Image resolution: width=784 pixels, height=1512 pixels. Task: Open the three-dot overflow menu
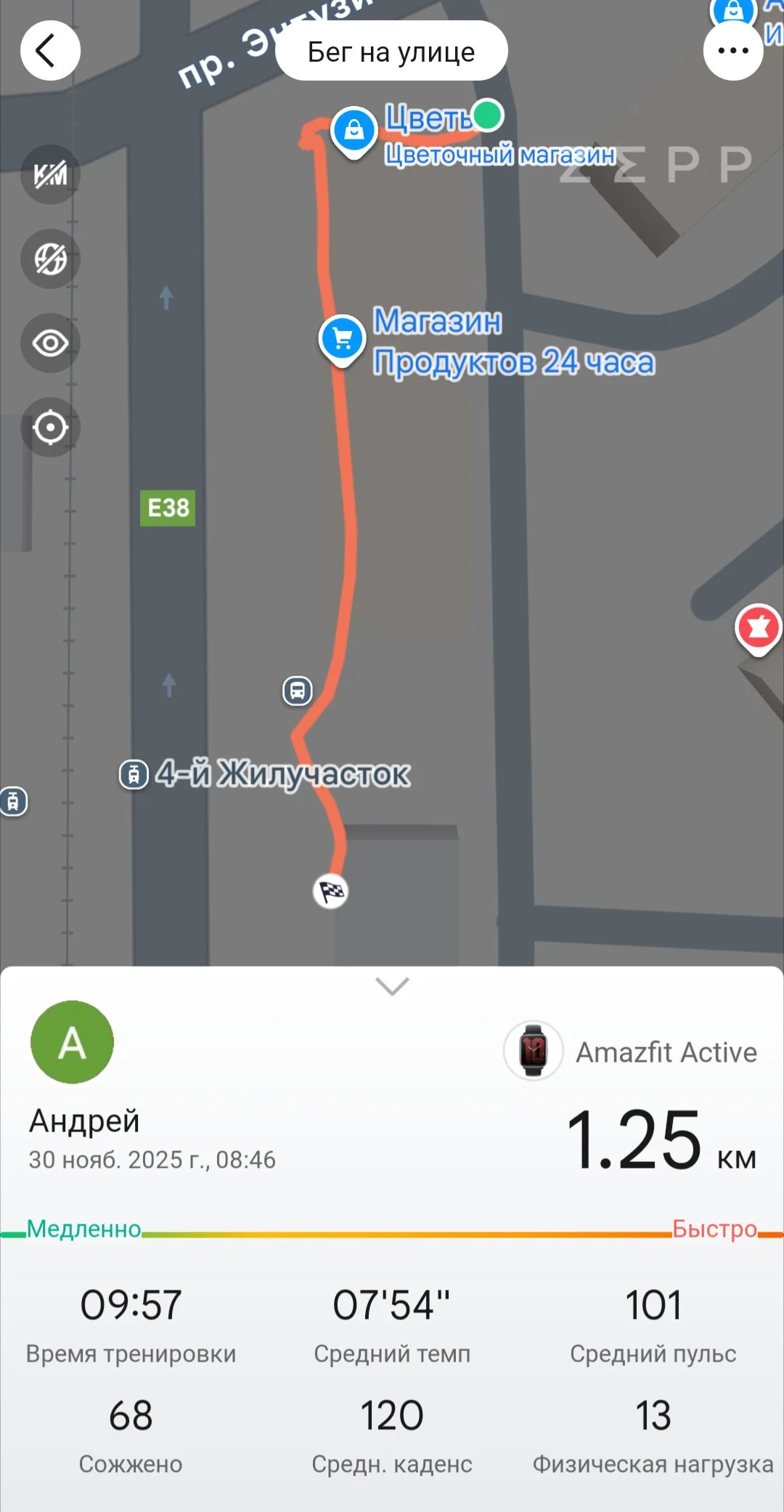coord(732,51)
